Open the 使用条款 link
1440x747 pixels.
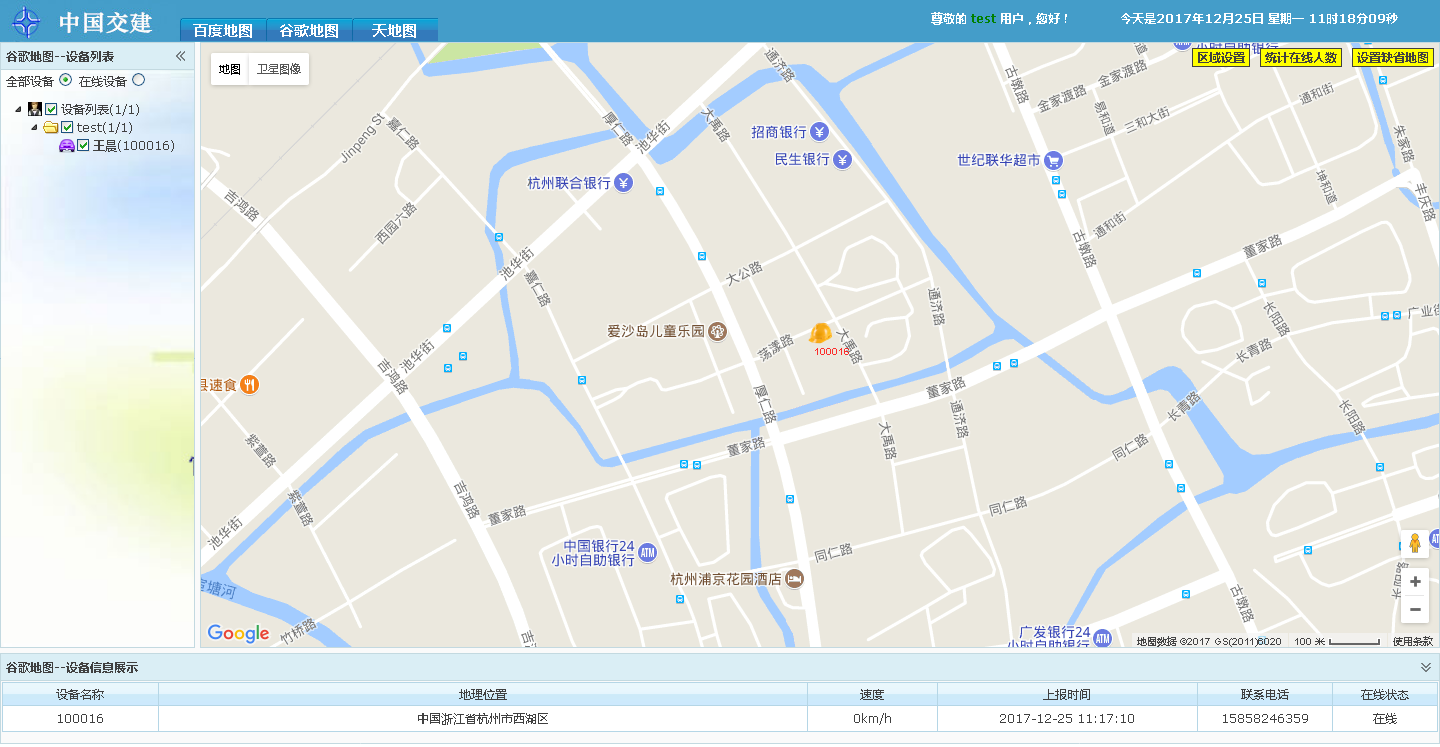click(1412, 641)
